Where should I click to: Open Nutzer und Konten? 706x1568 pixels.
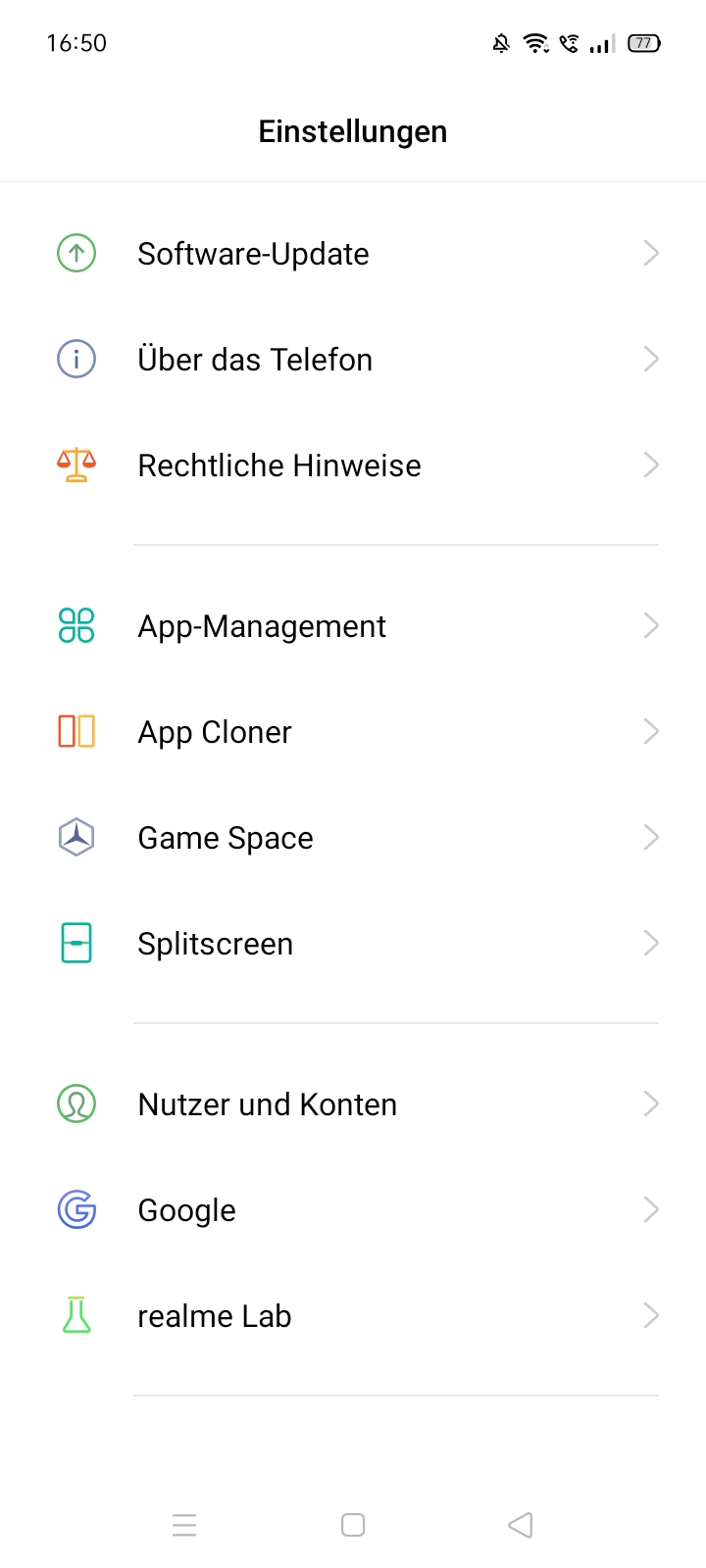tap(353, 1104)
